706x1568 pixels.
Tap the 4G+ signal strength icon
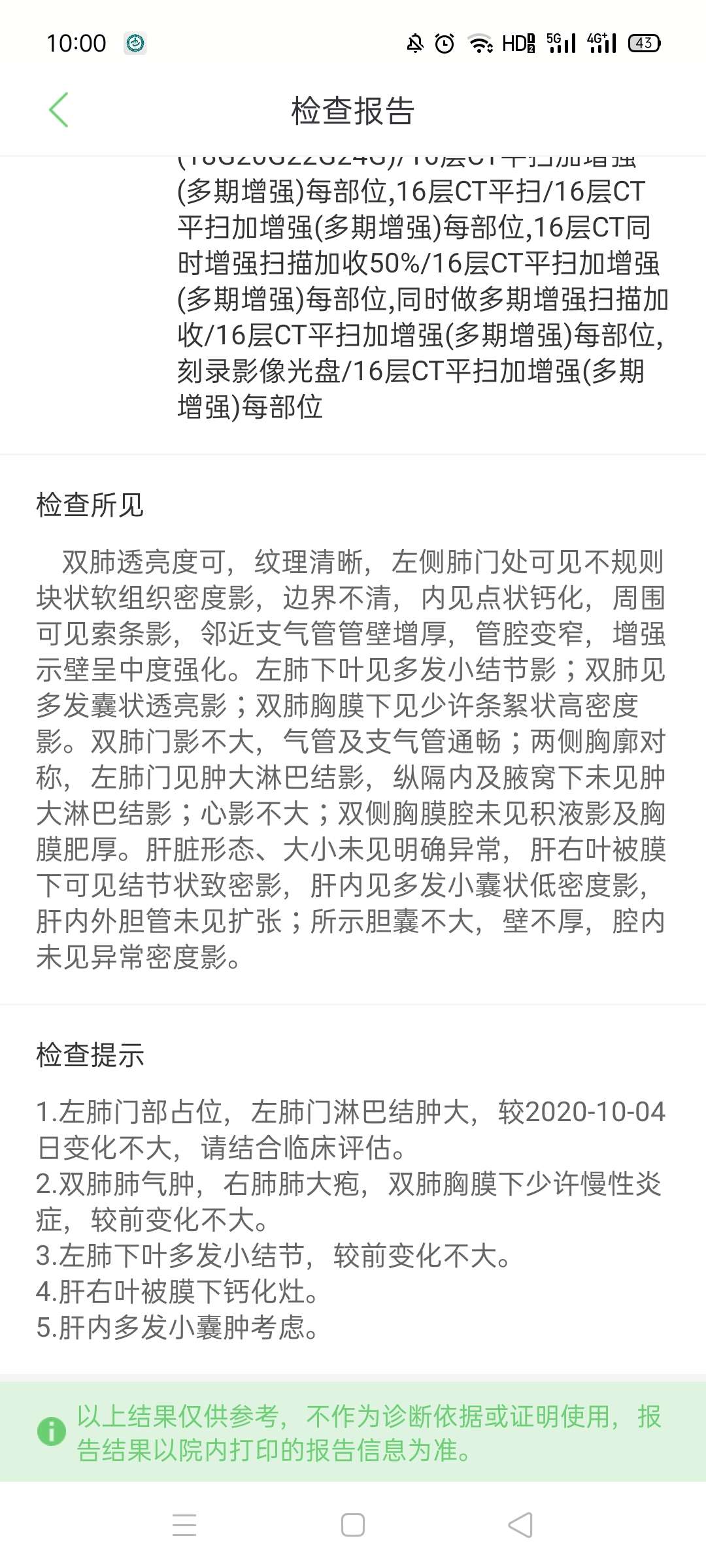pos(599,42)
